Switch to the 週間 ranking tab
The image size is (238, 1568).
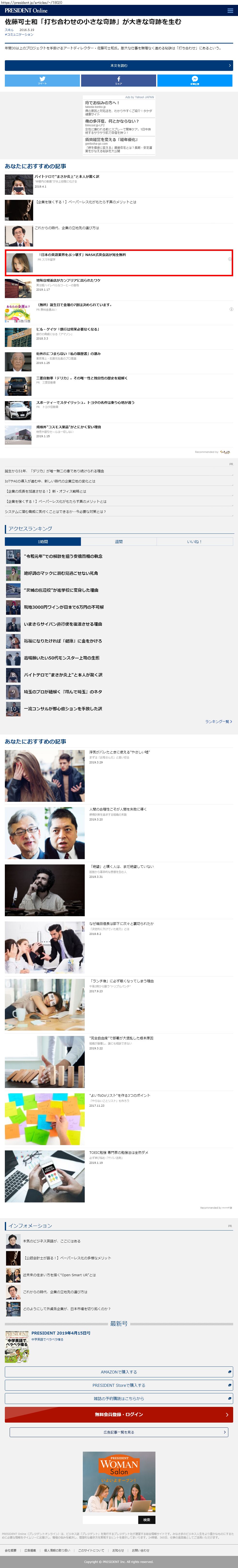click(x=119, y=541)
